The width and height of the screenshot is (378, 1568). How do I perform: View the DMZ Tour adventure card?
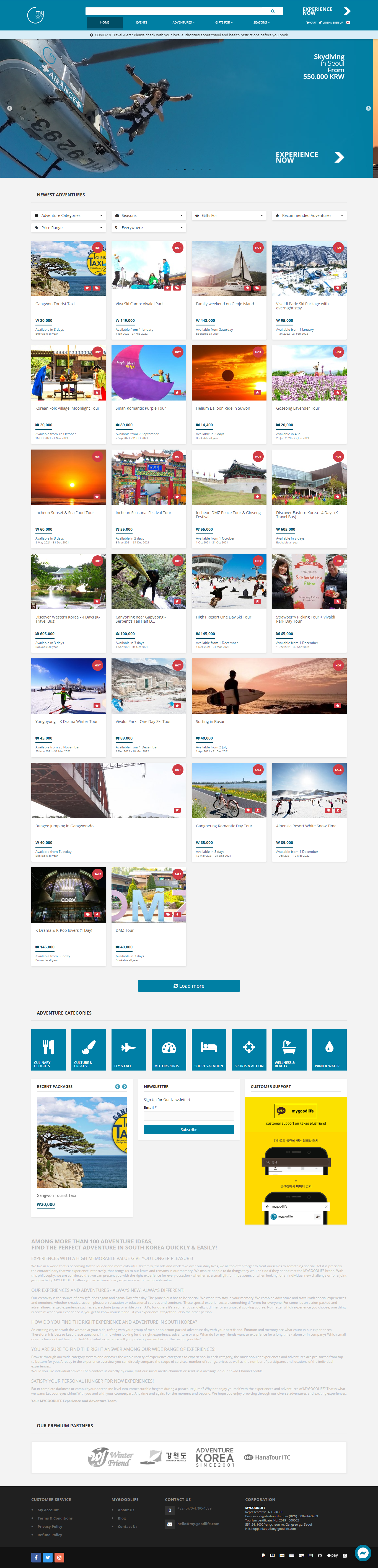(148, 915)
